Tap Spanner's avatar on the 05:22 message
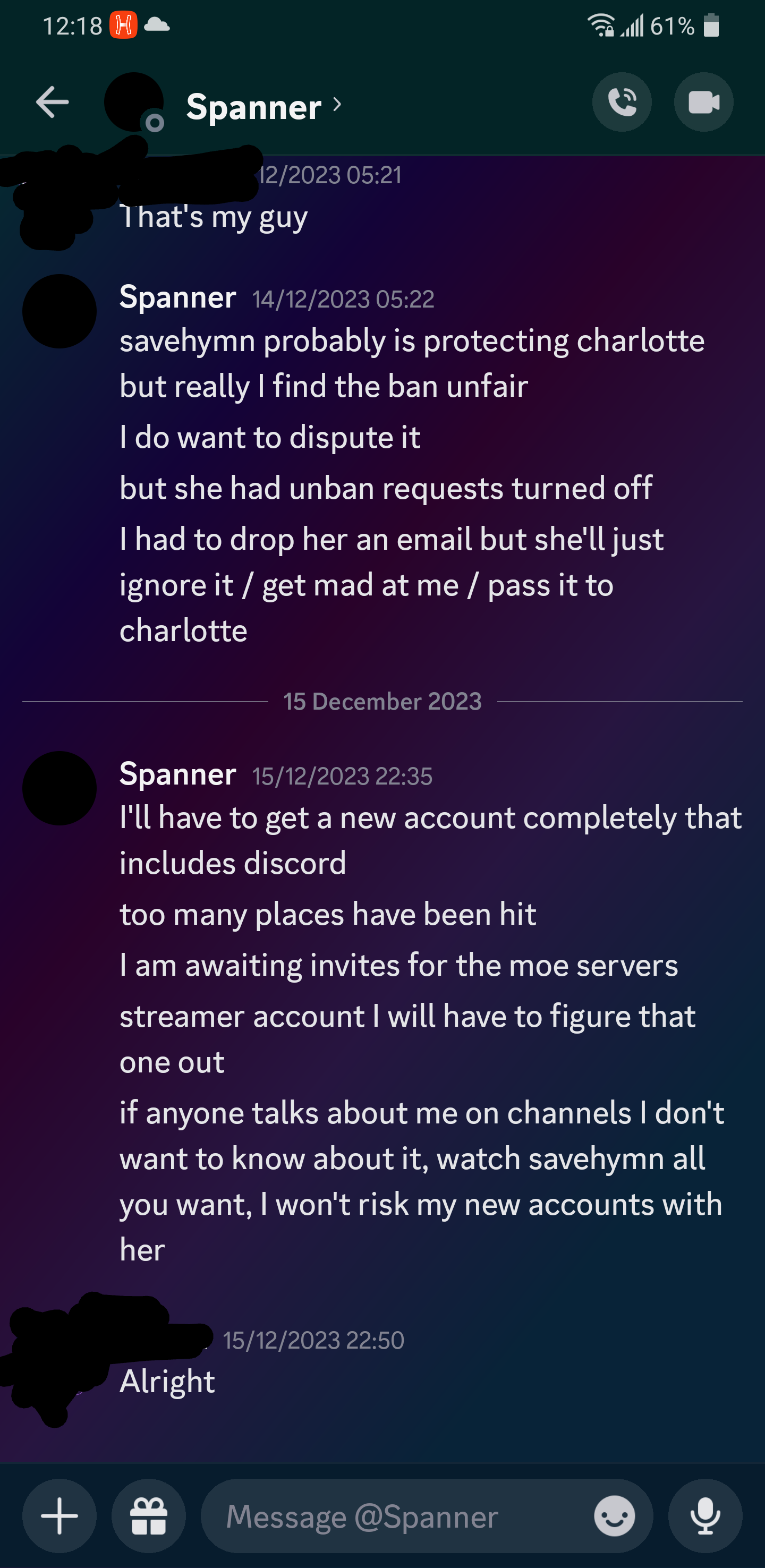 coord(59,311)
